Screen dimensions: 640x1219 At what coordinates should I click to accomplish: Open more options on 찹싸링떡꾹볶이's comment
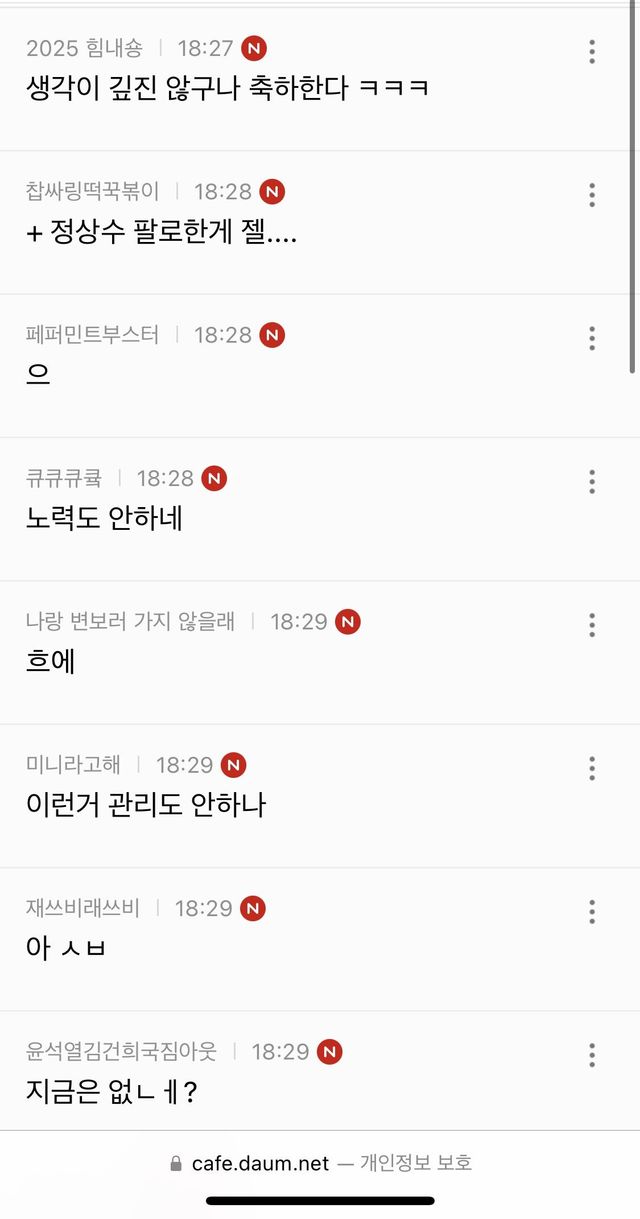592,195
